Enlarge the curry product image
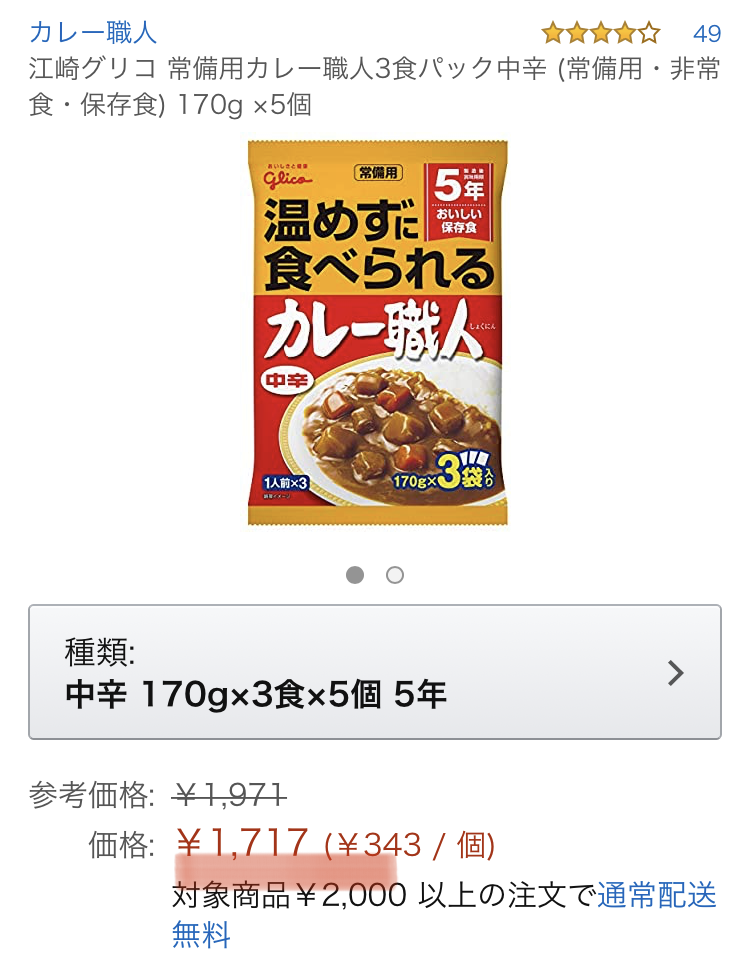The image size is (750, 965). point(377,332)
